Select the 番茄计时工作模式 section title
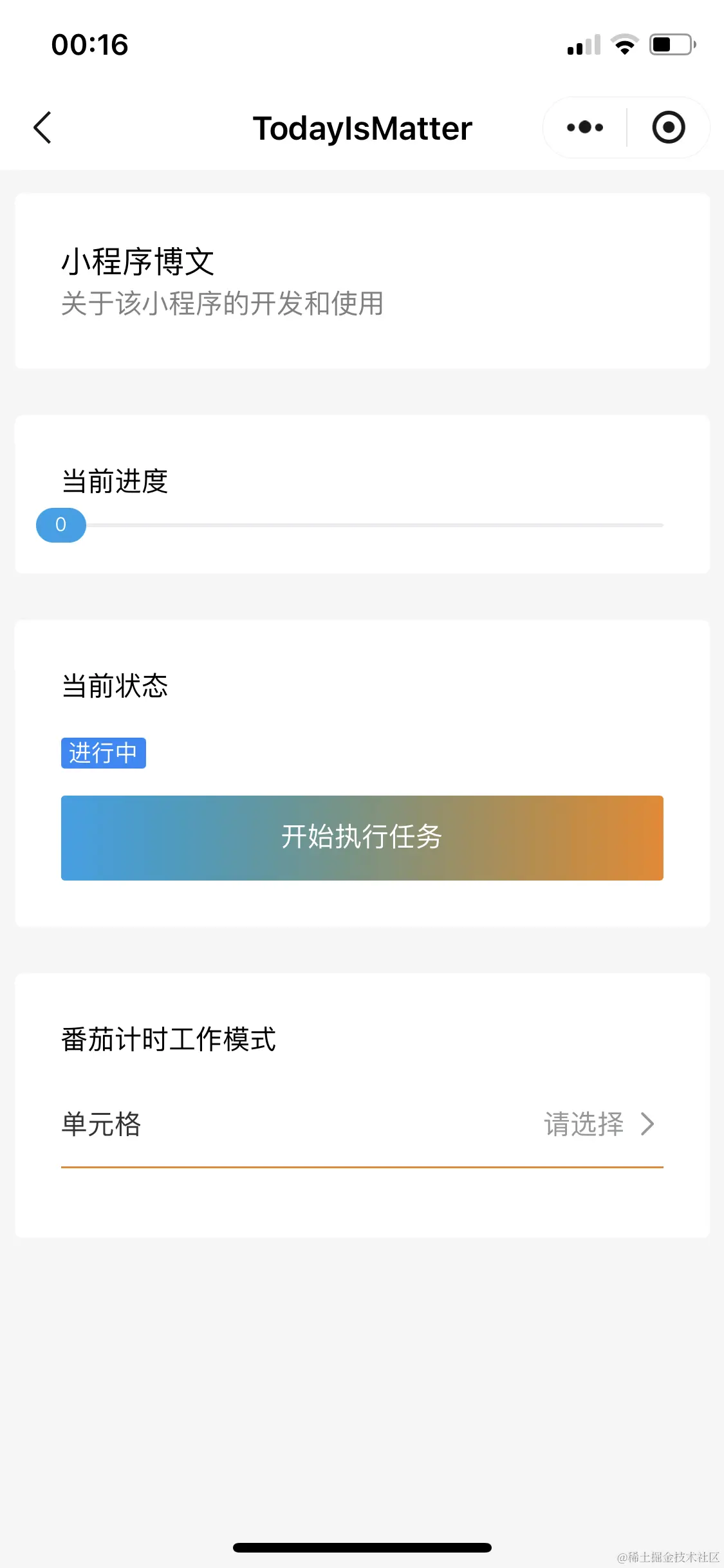 click(168, 1039)
